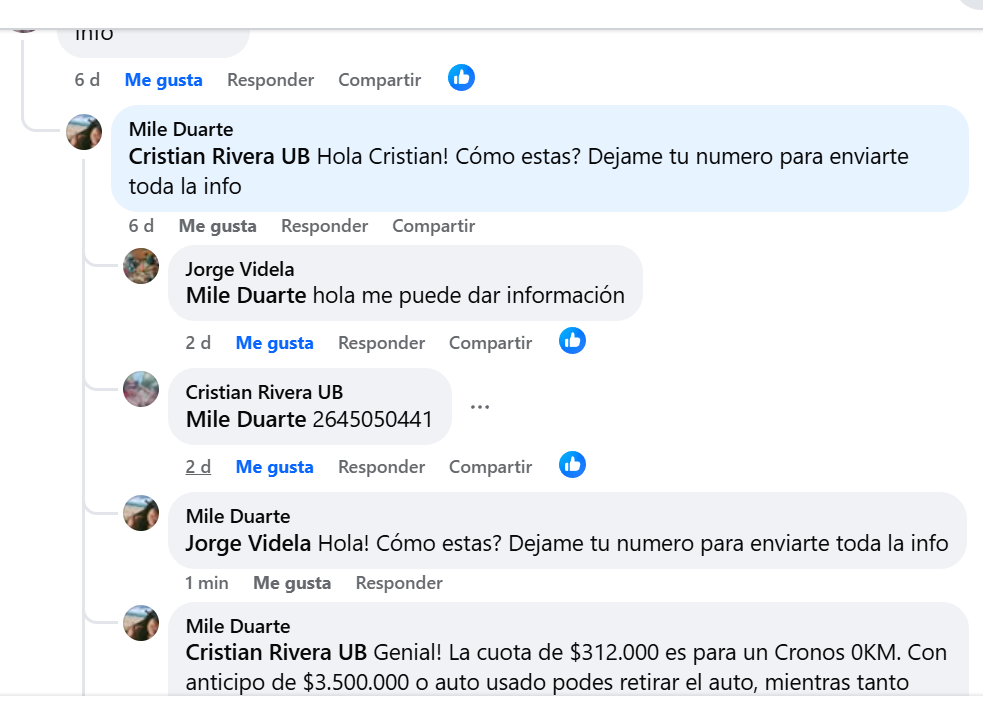The image size is (983, 702).
Task: Reply to Mile Duarte's 1 min old comment
Action: (399, 583)
